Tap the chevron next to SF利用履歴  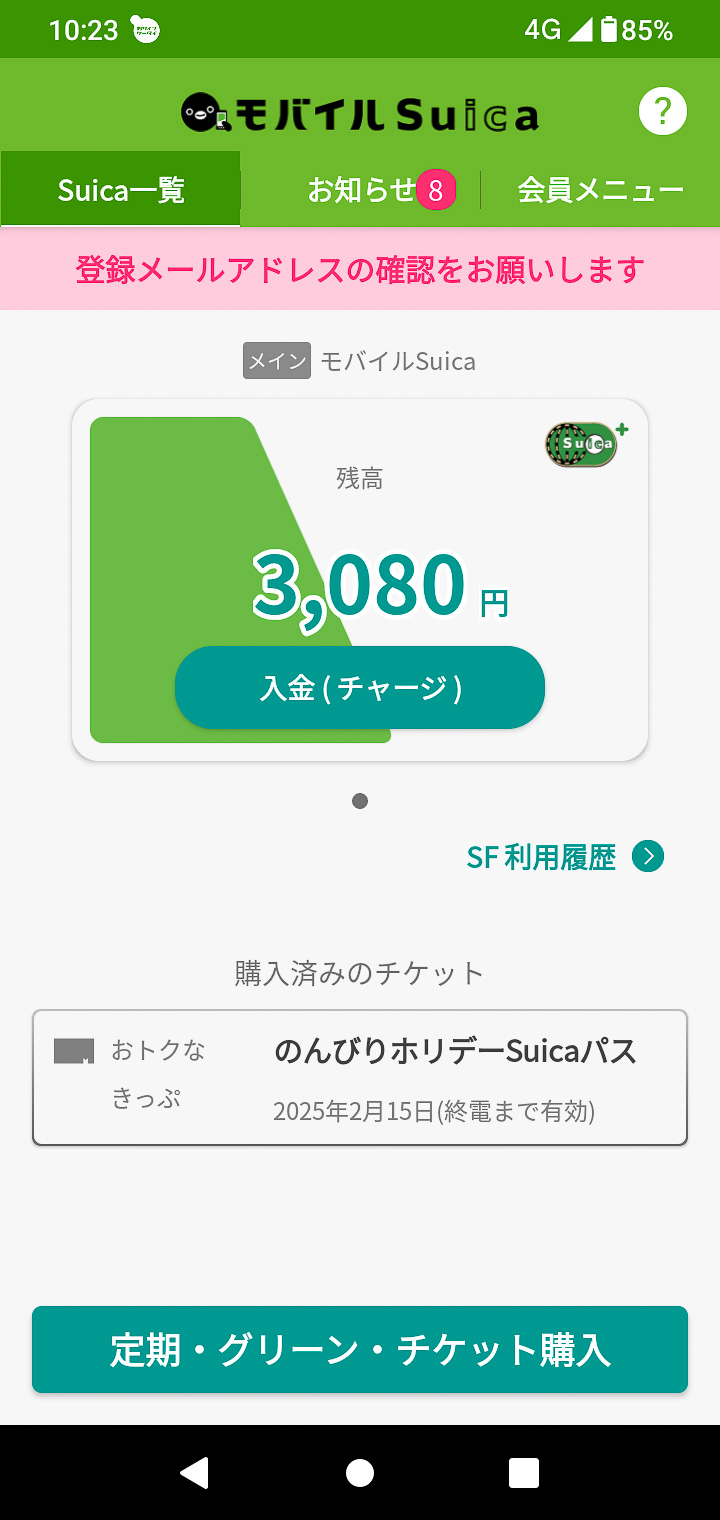point(648,856)
